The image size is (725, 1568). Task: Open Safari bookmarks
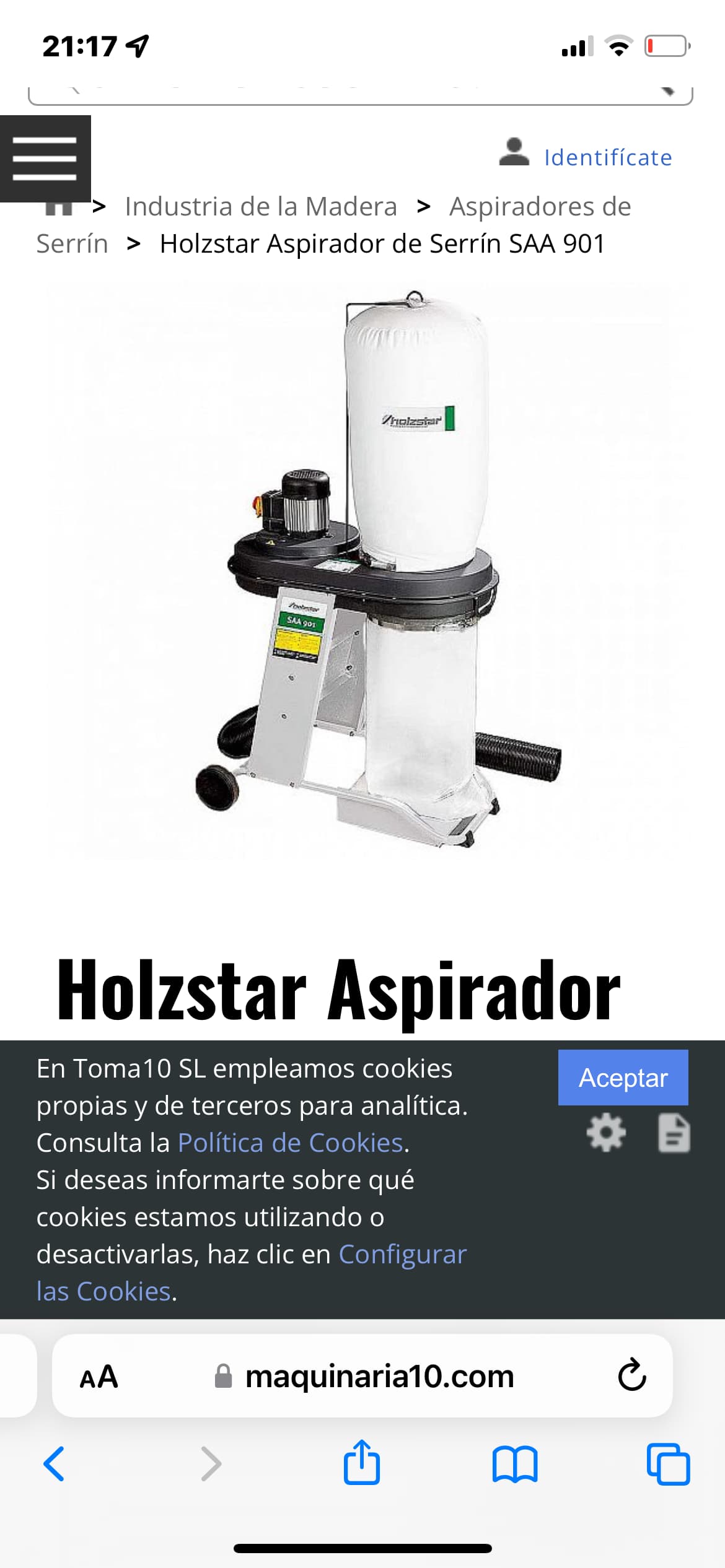click(x=515, y=1465)
